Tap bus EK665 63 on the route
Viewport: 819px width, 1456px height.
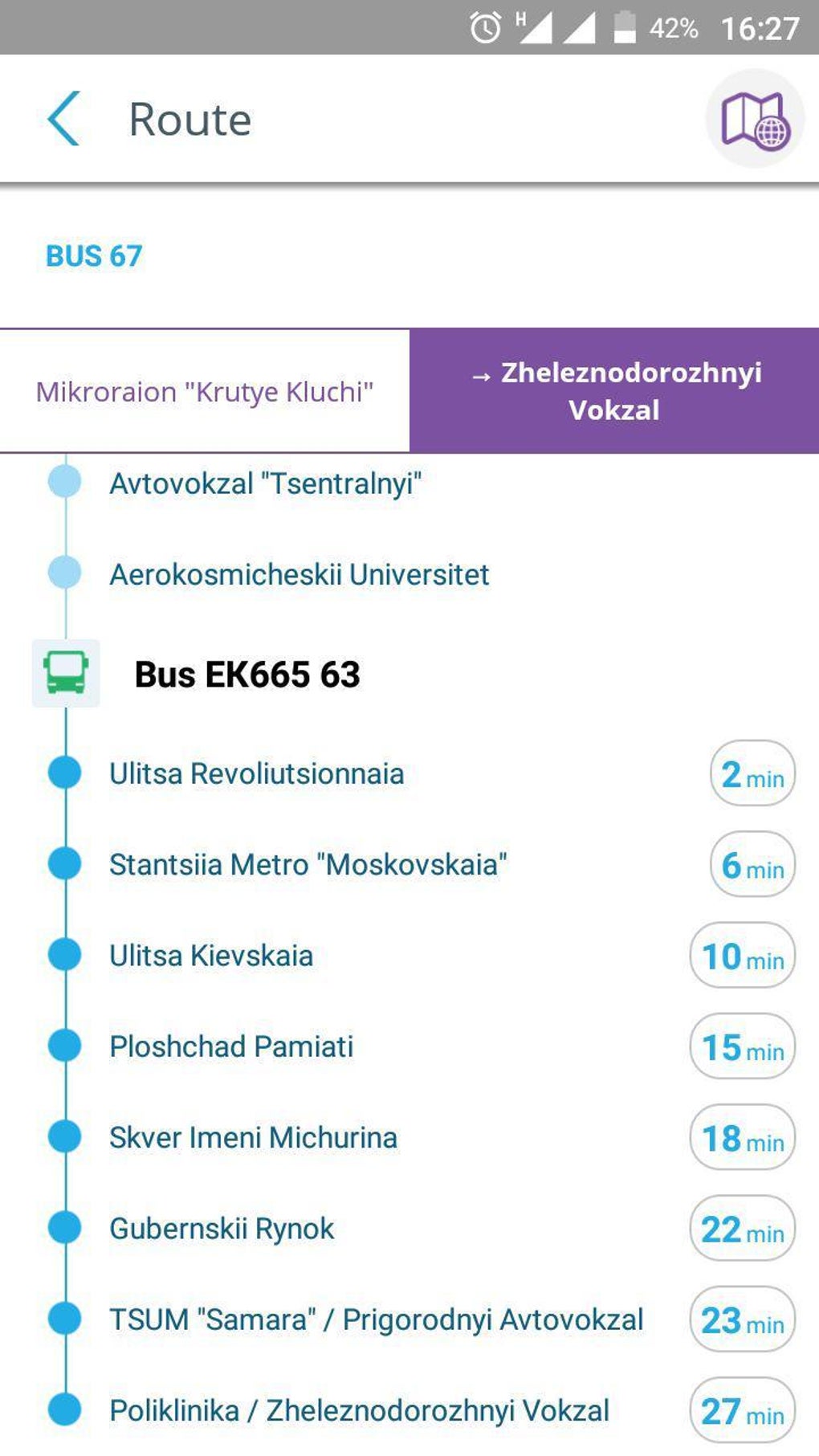tap(247, 675)
